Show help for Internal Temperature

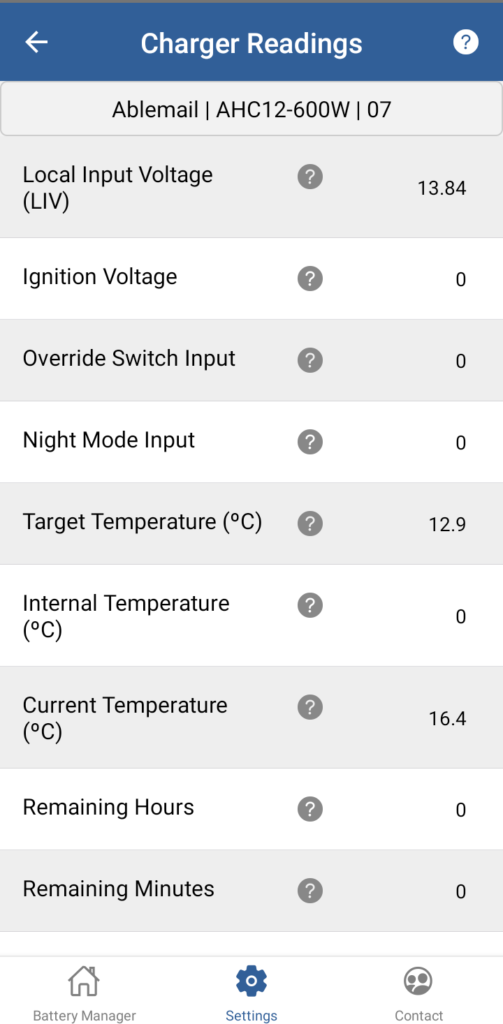(x=310, y=605)
